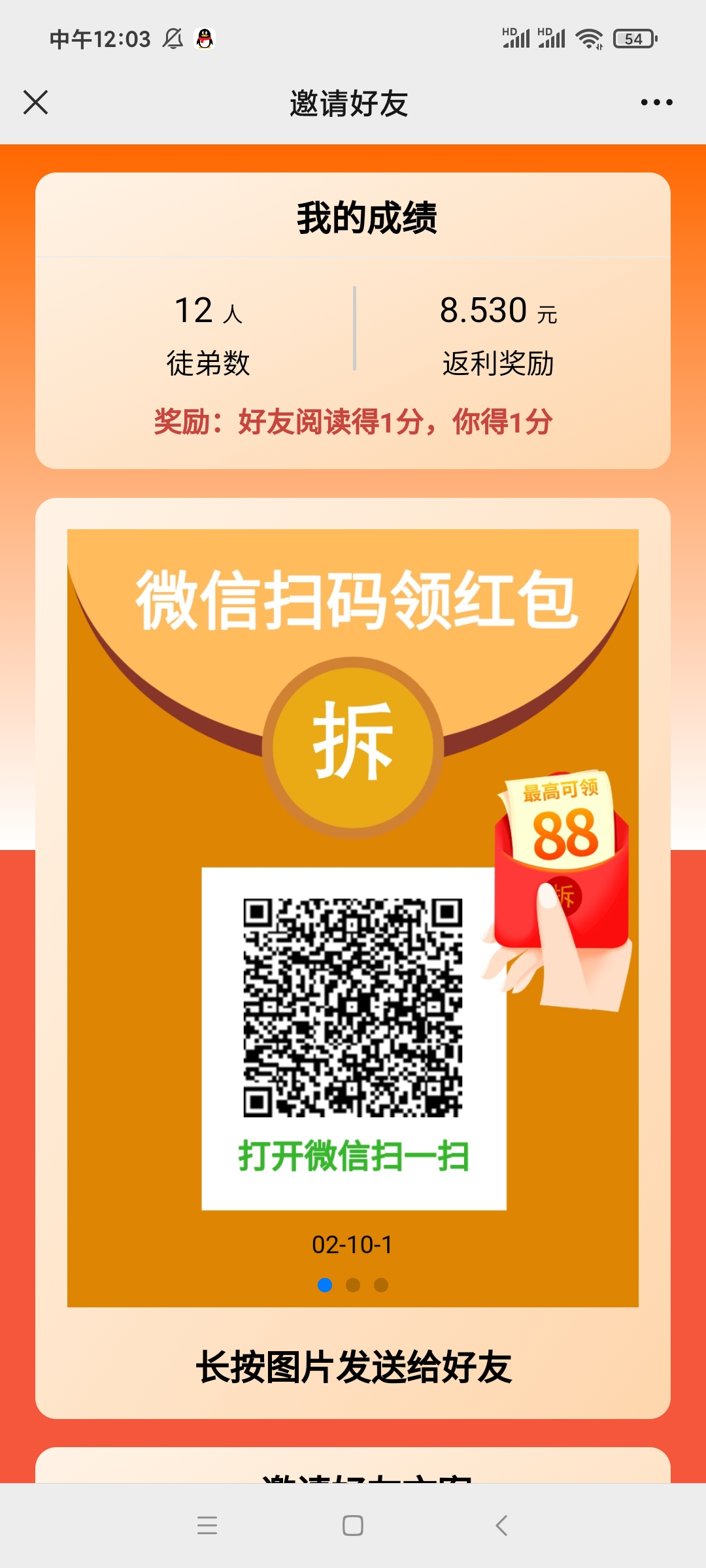Tap the red packet QR poster
The width and height of the screenshot is (706, 1568).
click(x=353, y=918)
